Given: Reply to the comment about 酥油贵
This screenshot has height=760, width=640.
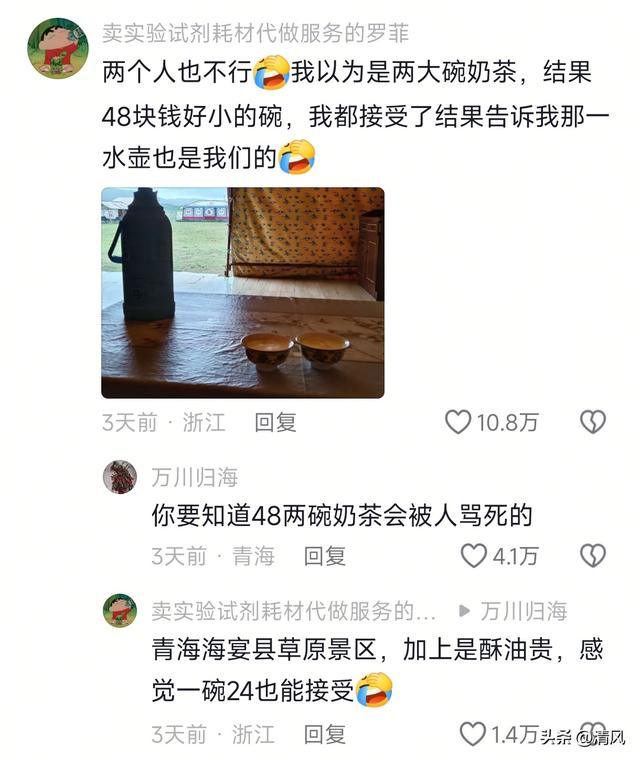Looking at the screenshot, I should tap(325, 735).
